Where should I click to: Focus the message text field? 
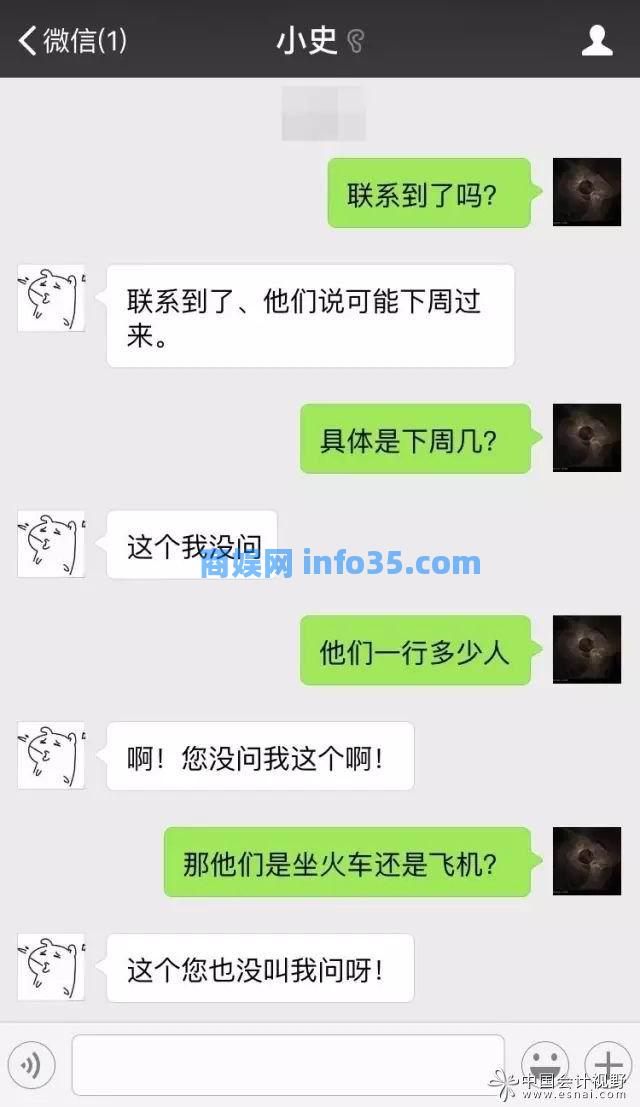coord(288,1065)
